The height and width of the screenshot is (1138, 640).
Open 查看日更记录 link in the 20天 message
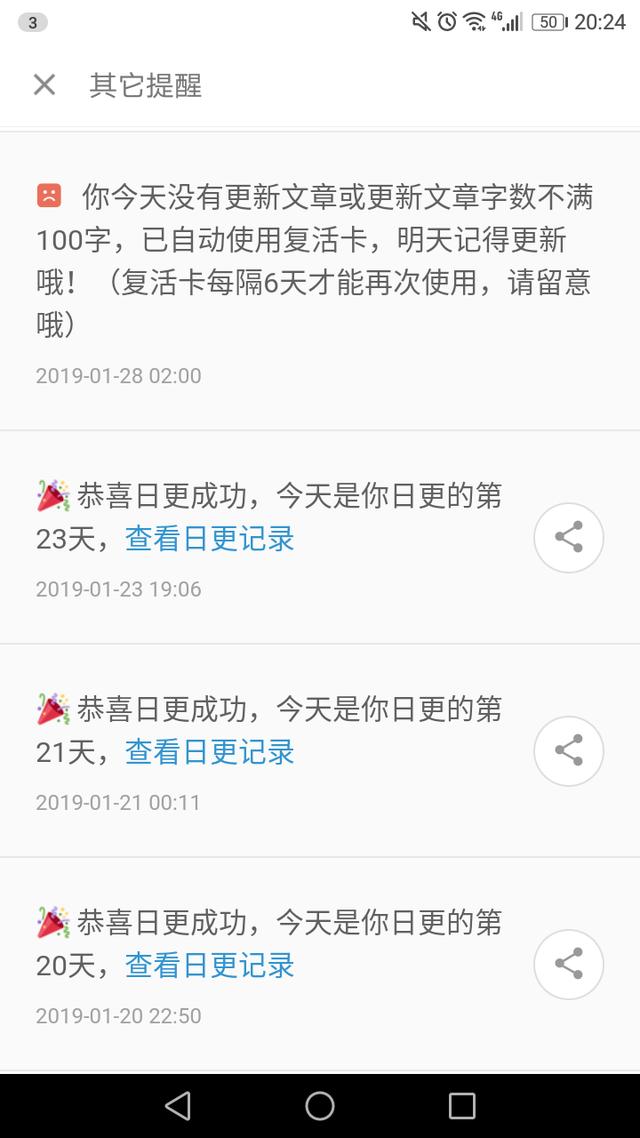(x=210, y=965)
